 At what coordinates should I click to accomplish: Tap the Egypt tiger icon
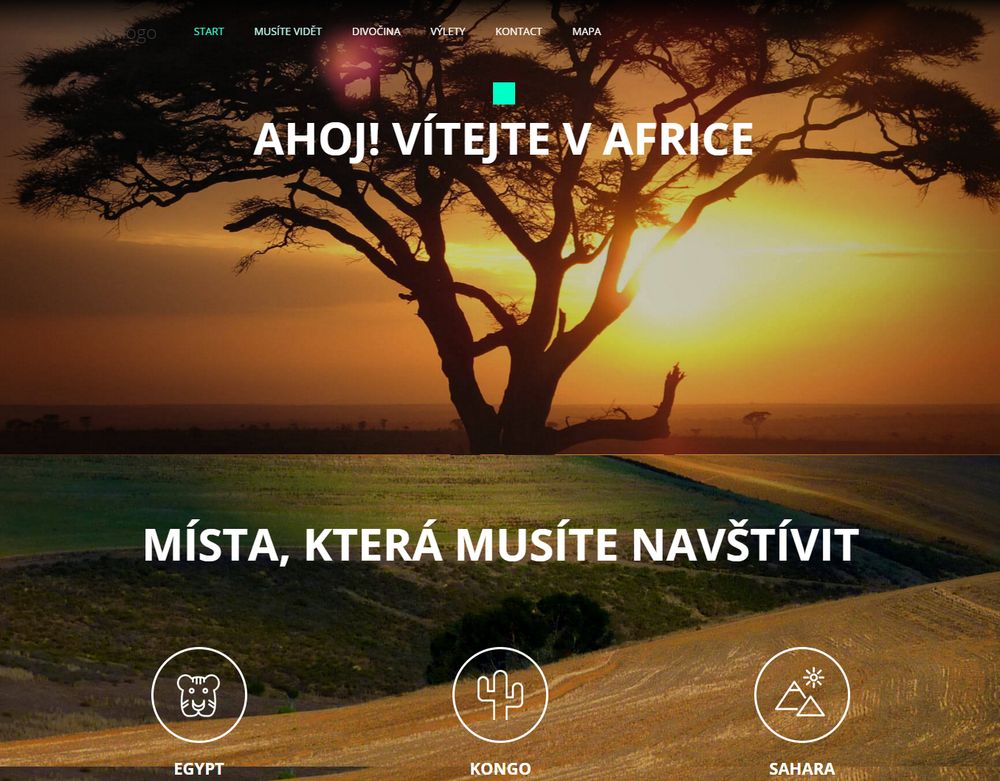(199, 694)
